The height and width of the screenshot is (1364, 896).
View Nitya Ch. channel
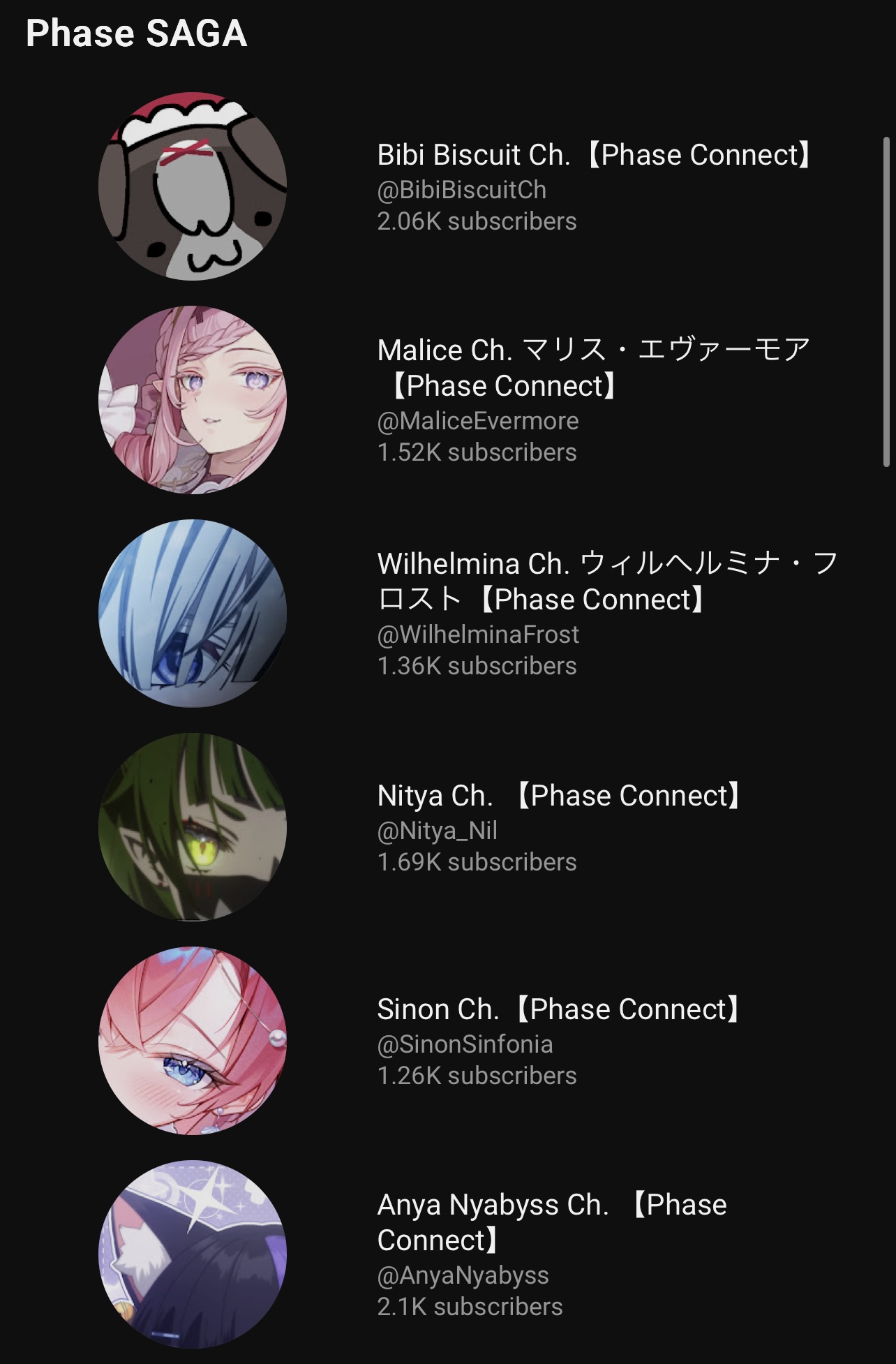(558, 796)
